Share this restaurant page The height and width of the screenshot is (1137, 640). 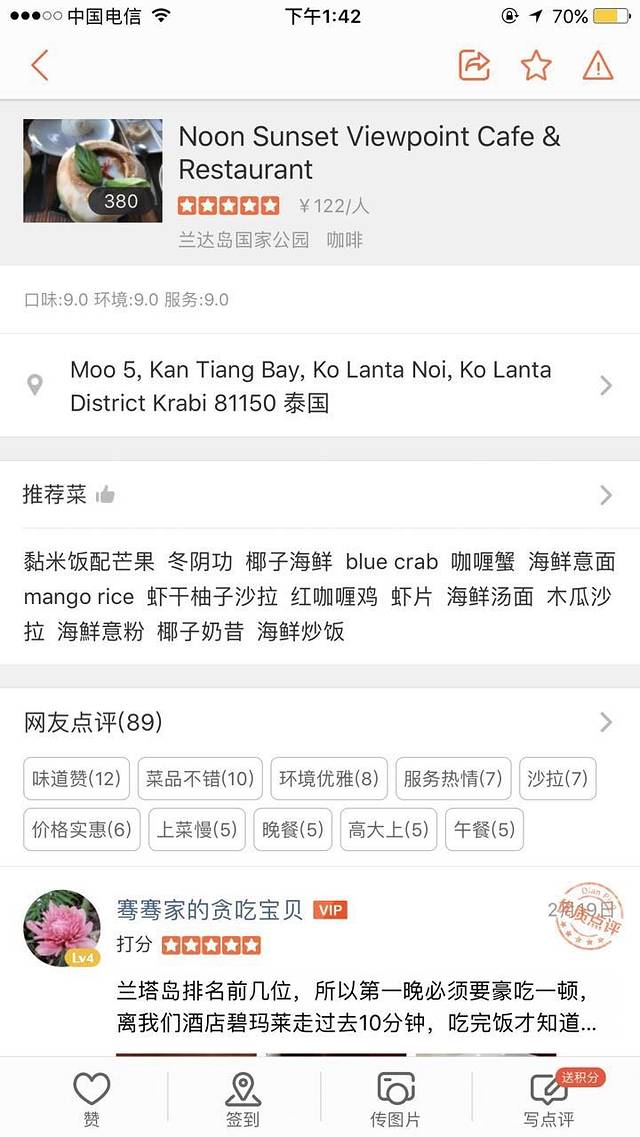(x=474, y=66)
